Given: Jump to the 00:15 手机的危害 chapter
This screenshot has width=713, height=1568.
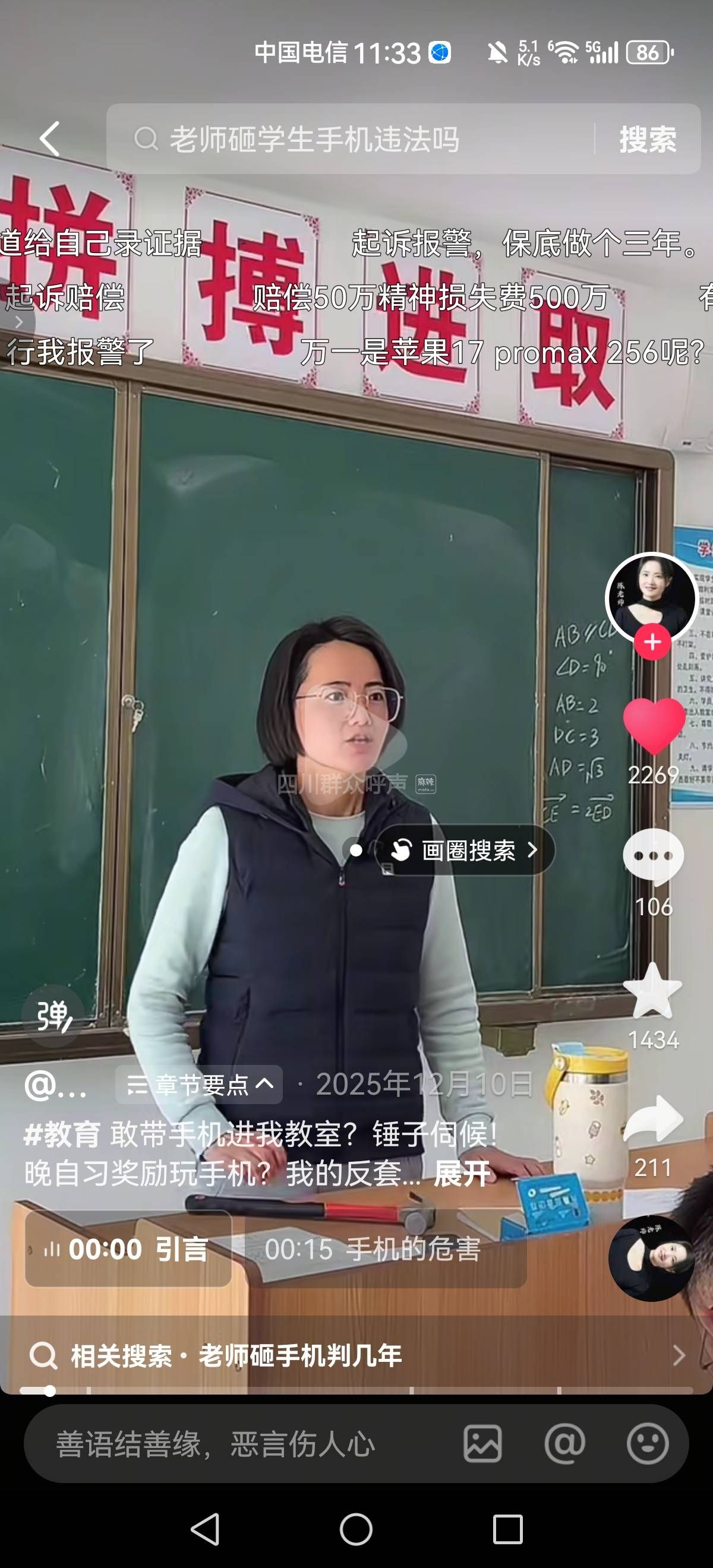Looking at the screenshot, I should (385, 1249).
